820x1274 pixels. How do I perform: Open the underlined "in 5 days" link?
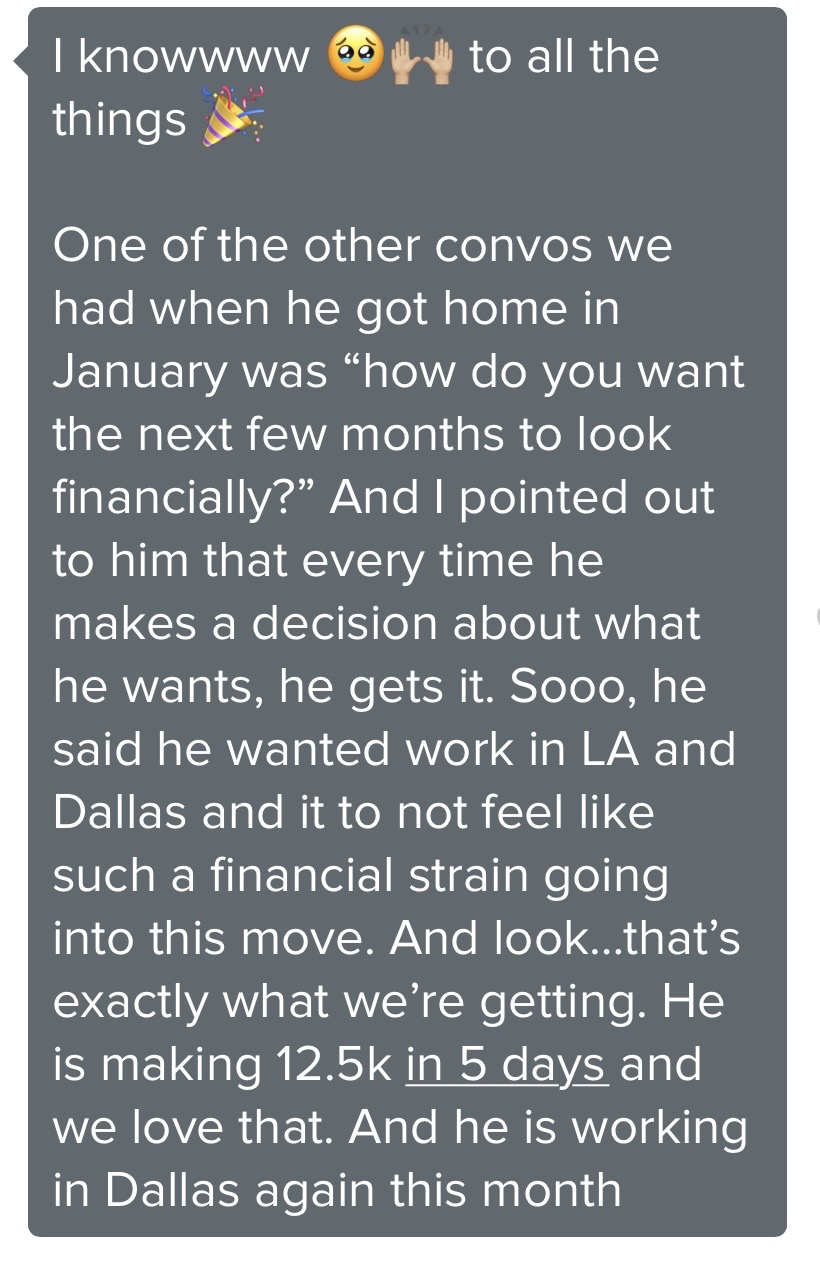507,1063
